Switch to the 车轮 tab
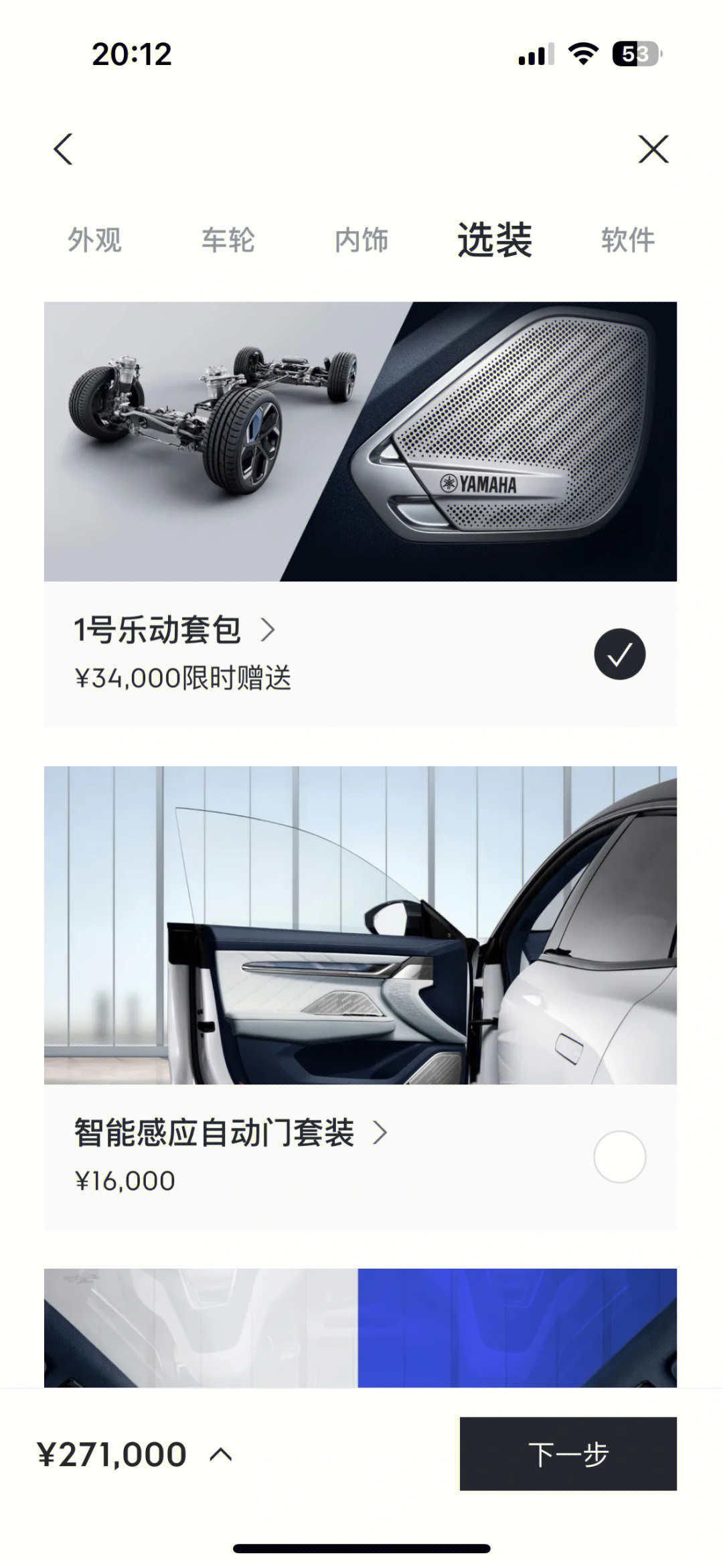 (228, 240)
